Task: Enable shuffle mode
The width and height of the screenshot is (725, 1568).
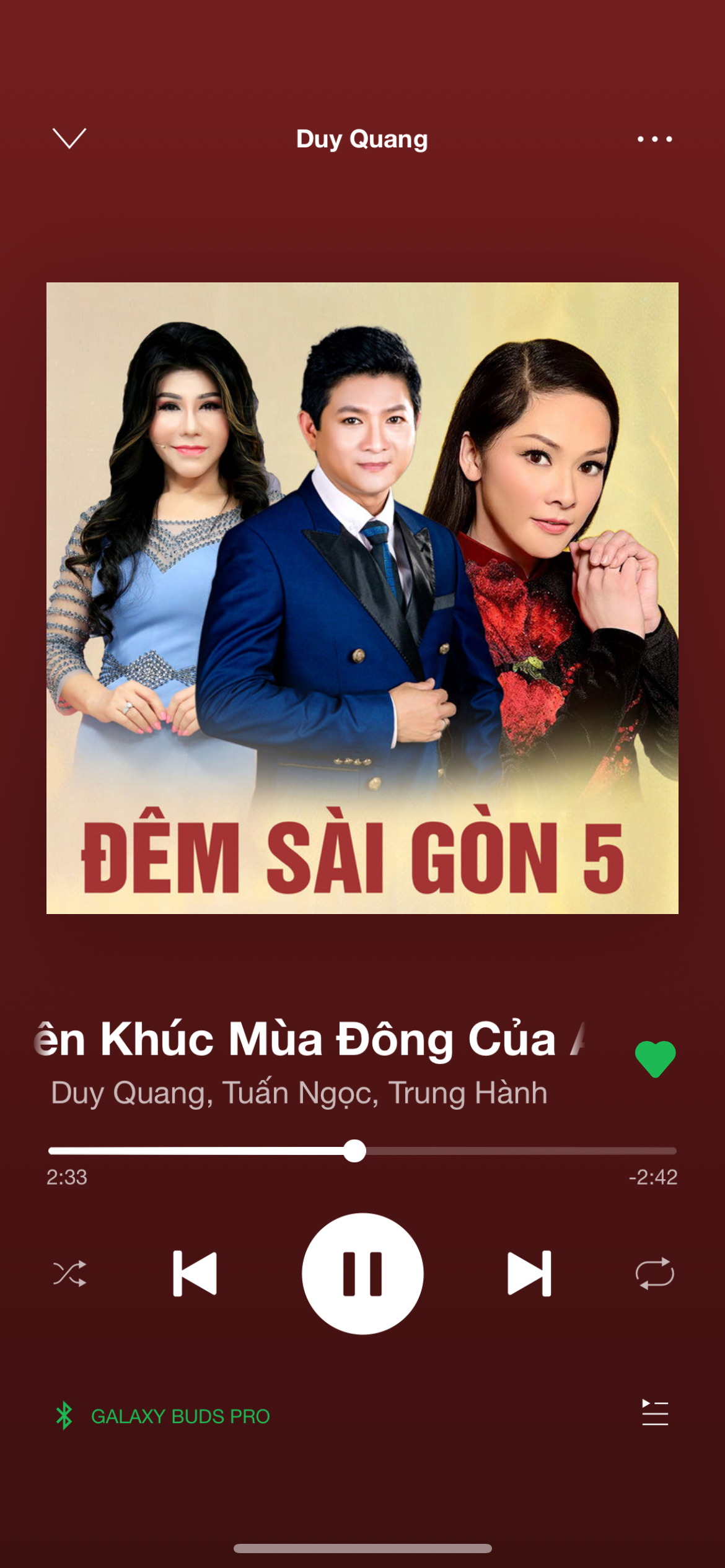Action: click(x=69, y=1274)
